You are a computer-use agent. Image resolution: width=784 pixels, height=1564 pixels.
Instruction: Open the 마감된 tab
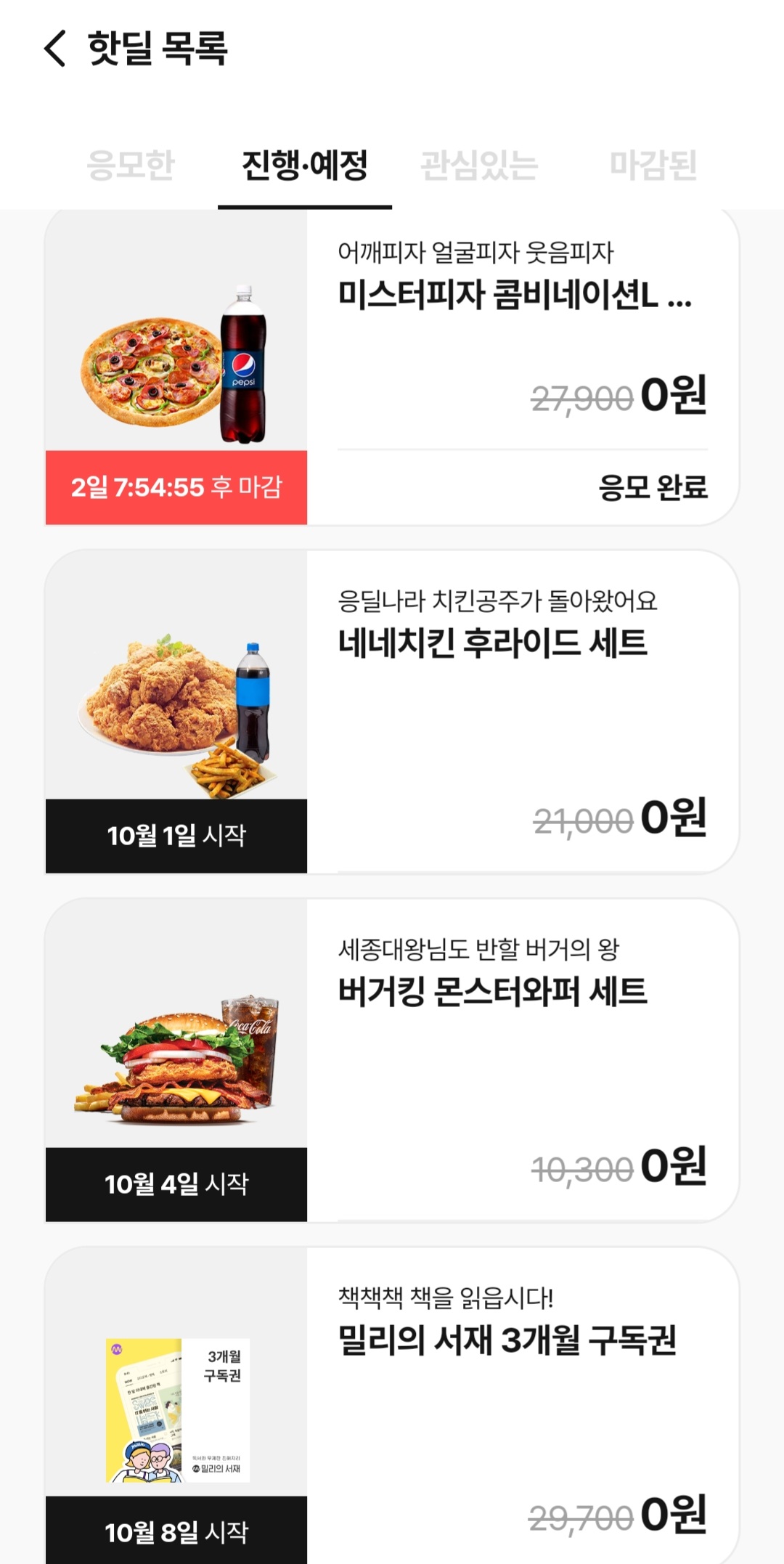(653, 165)
